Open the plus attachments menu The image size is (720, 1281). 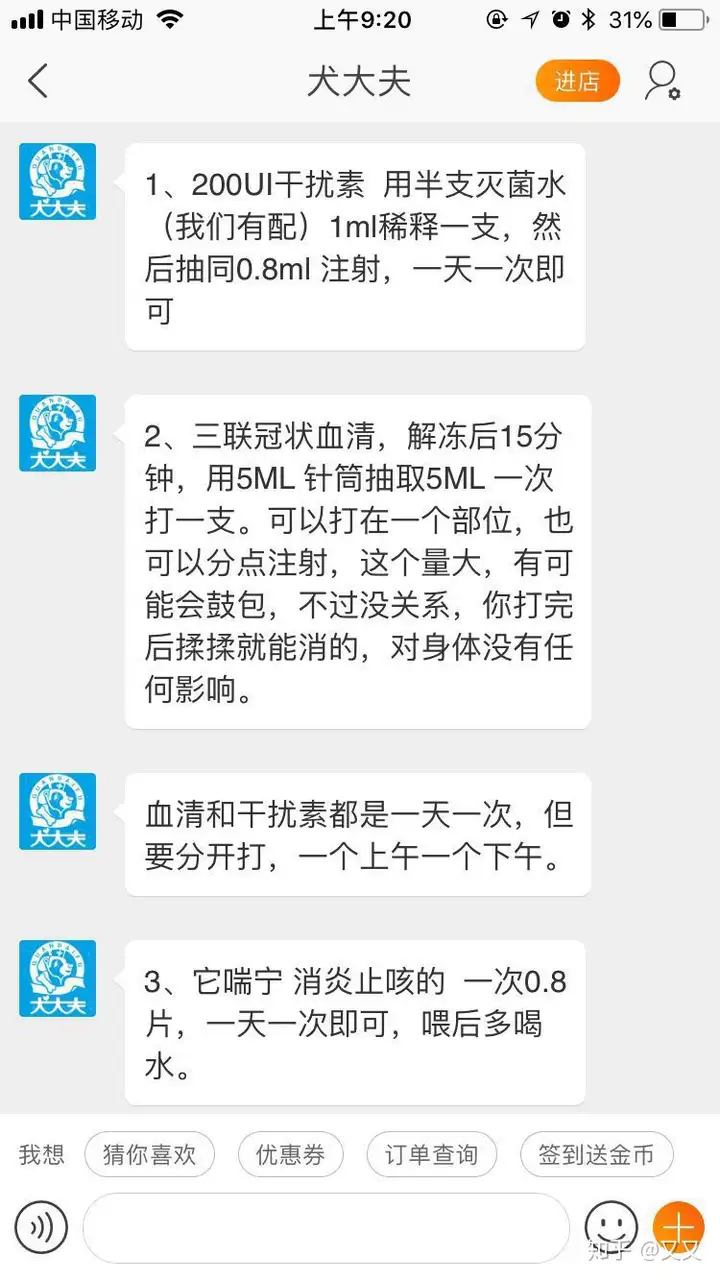point(679,1227)
